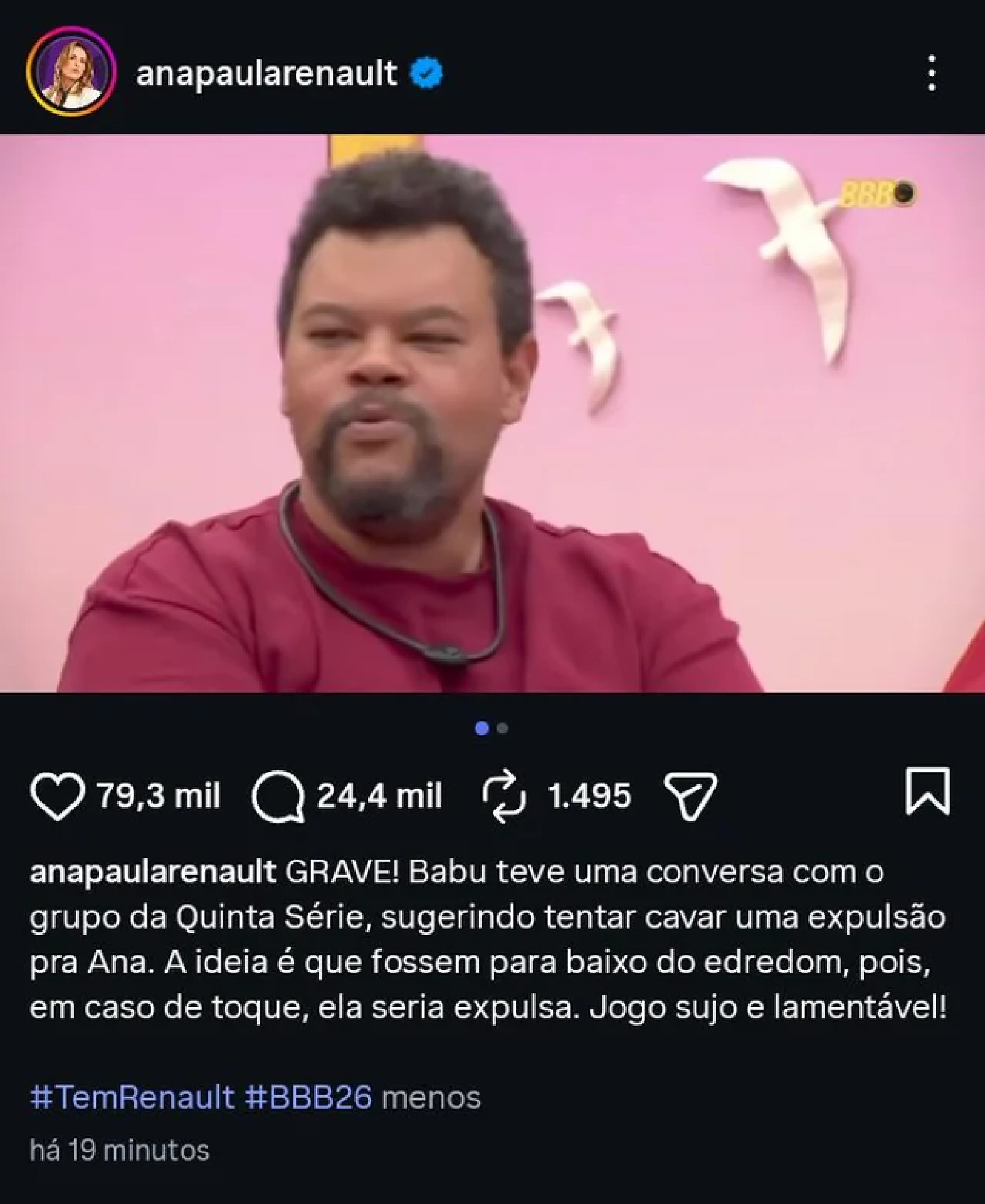Collapse the caption with 'menos'
The width and height of the screenshot is (985, 1204).
click(431, 1097)
